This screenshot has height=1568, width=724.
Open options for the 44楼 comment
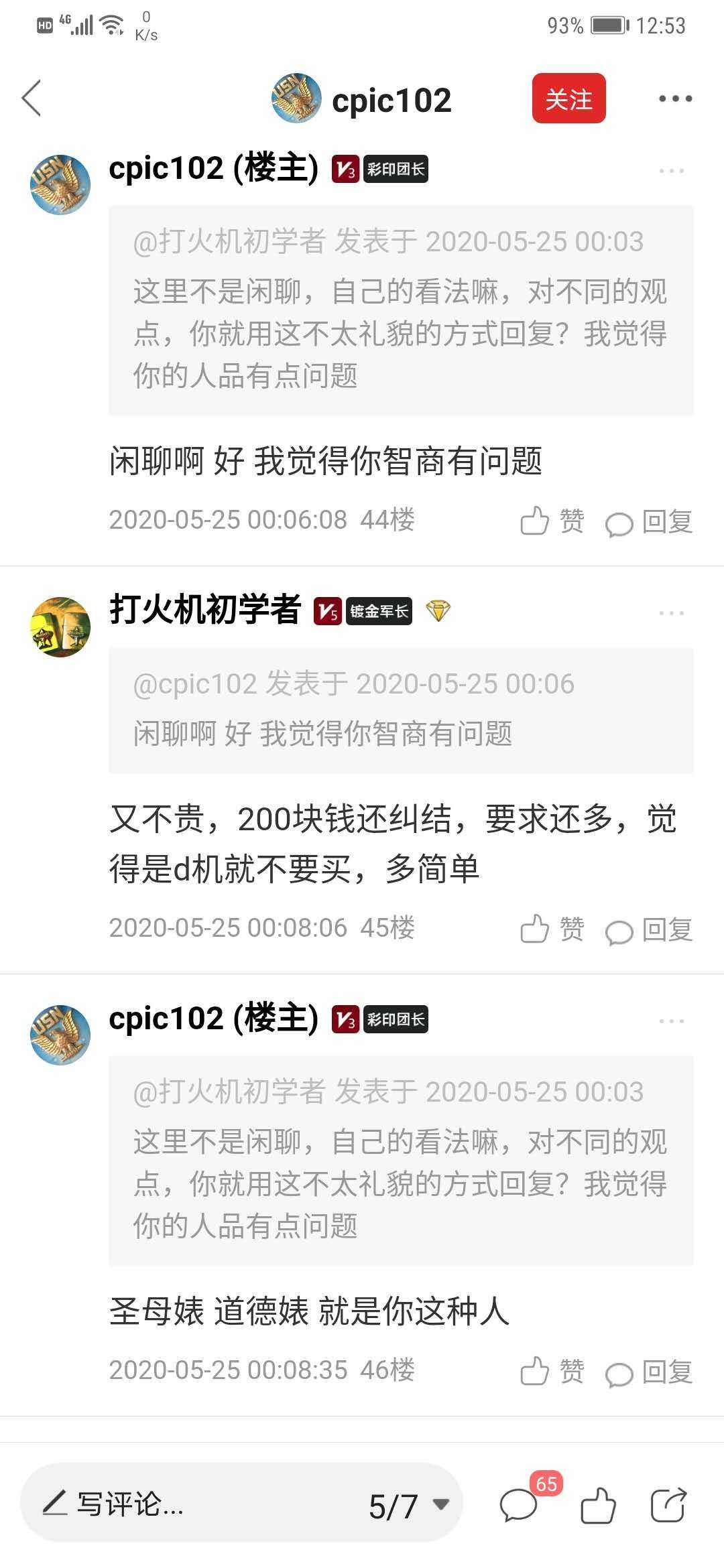click(671, 171)
